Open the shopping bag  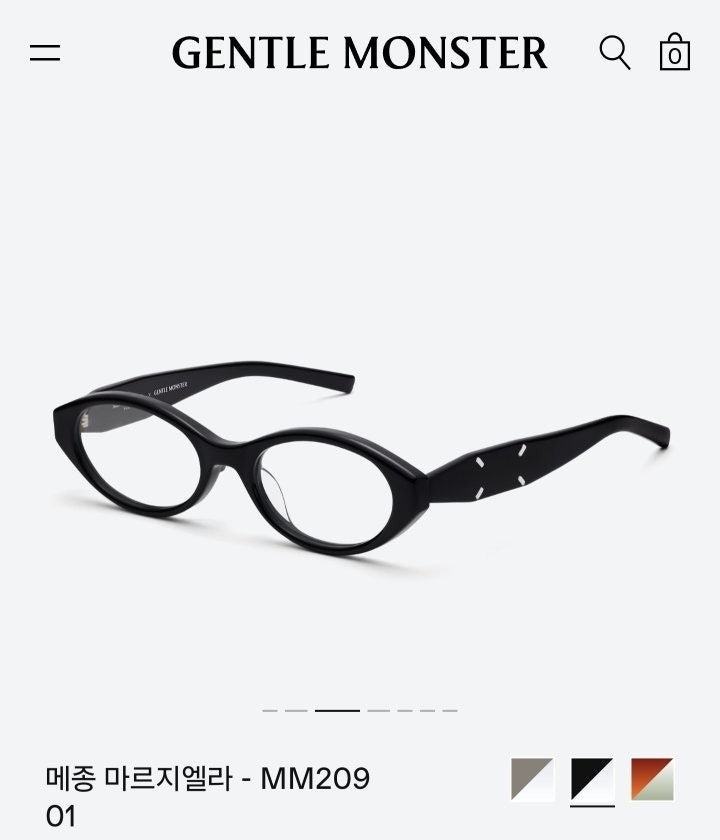[675, 52]
